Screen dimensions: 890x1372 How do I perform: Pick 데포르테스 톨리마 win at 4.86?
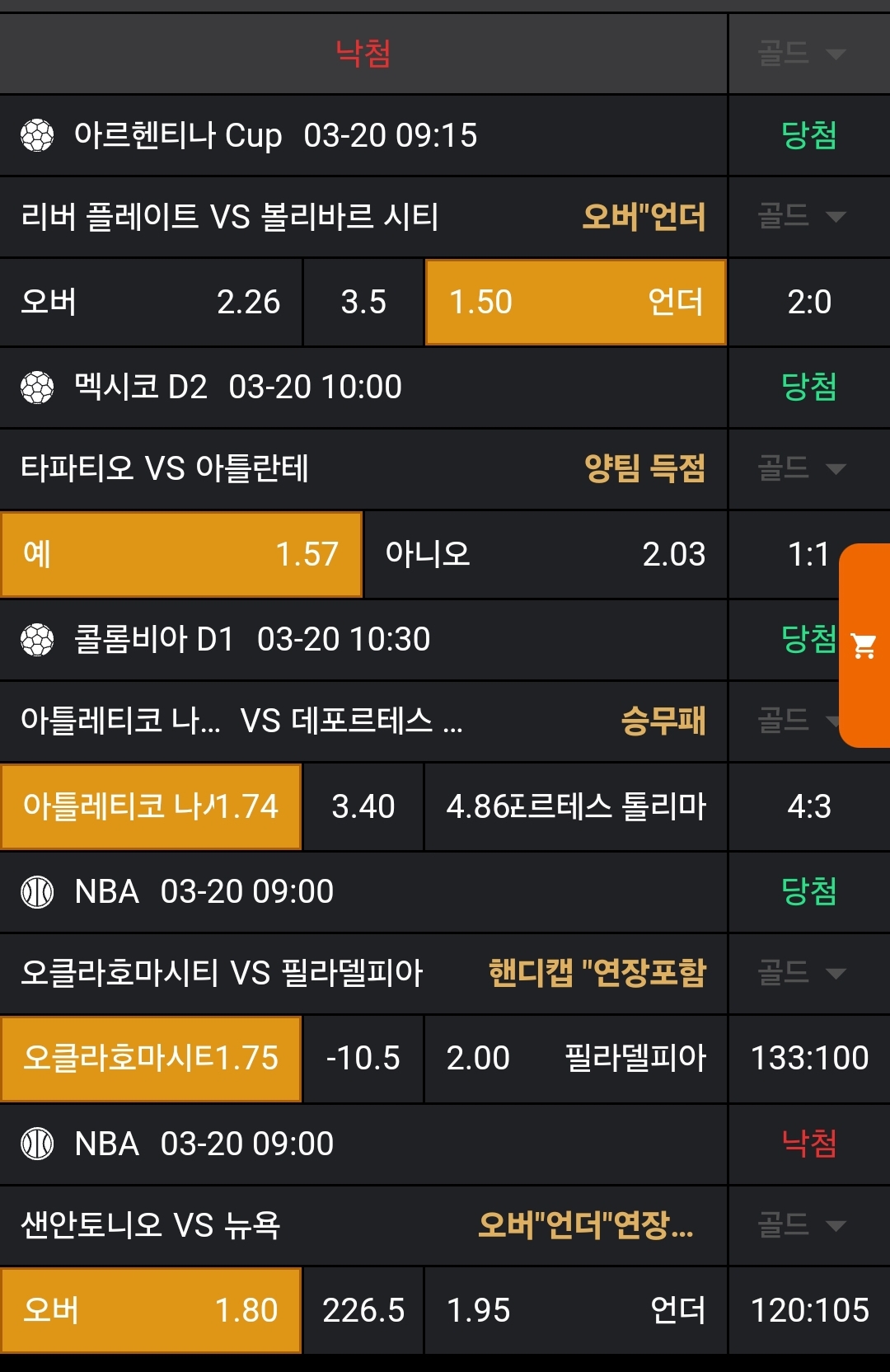575,806
